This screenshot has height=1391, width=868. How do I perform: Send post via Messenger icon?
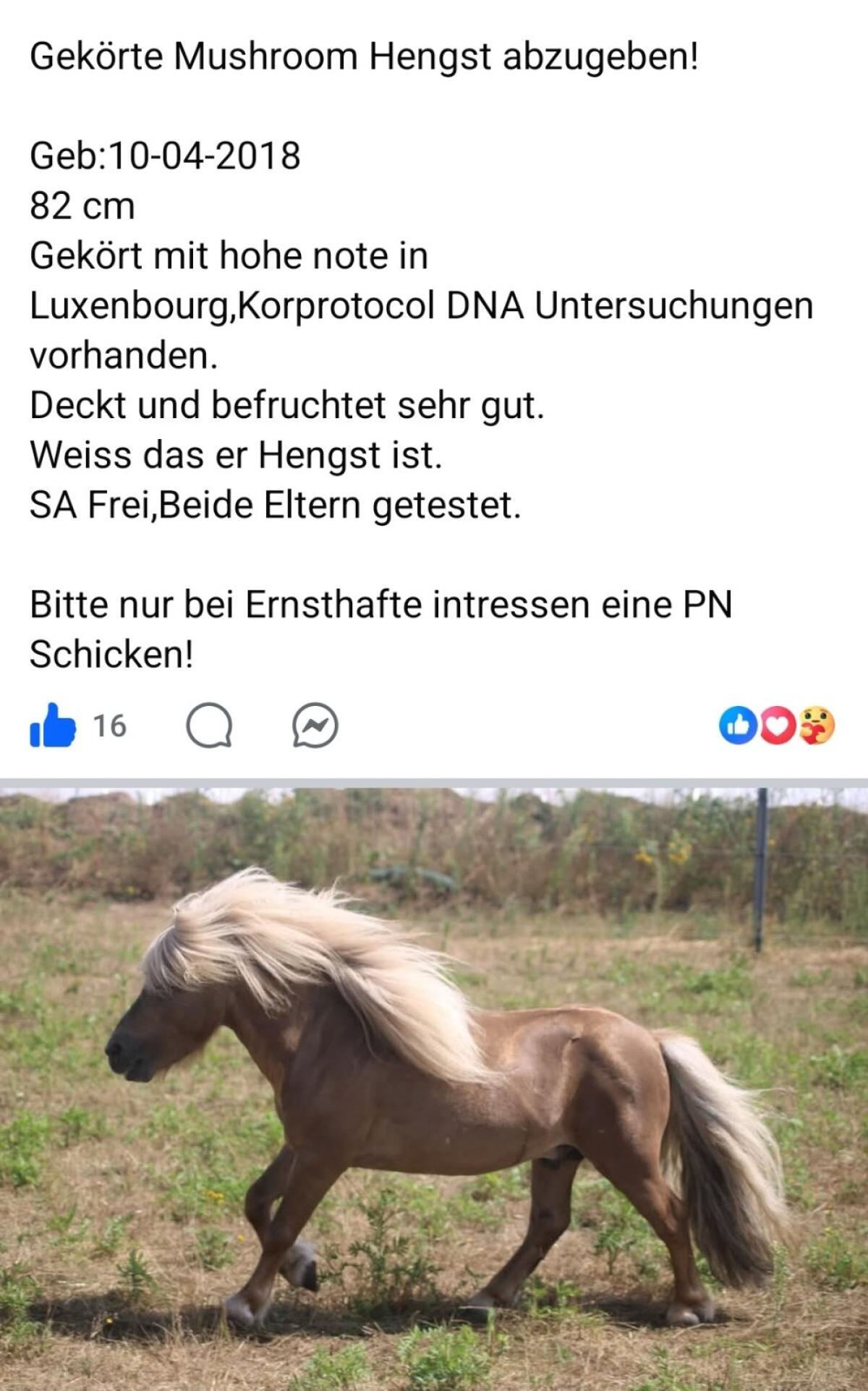(x=315, y=726)
